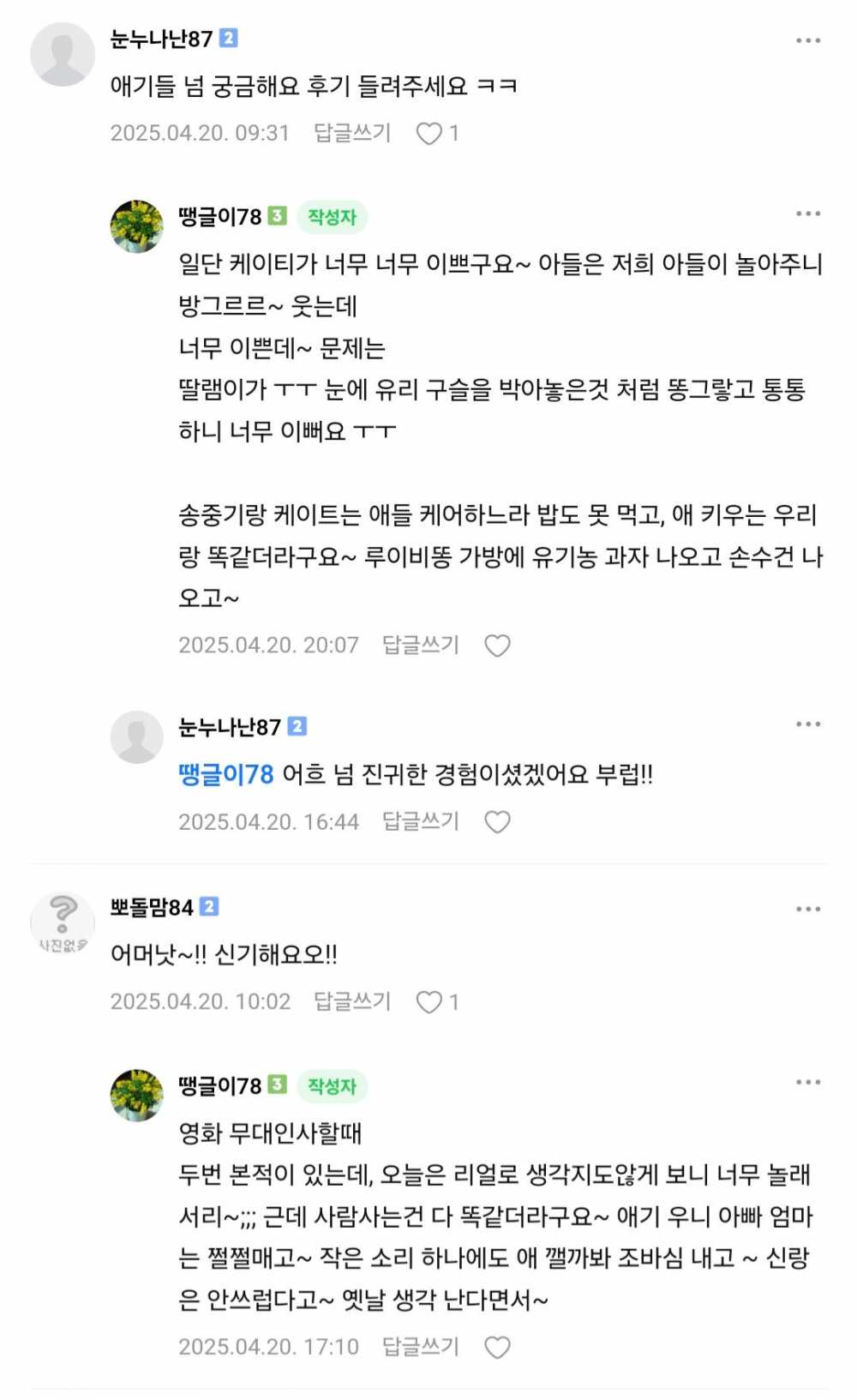Like 눈누나난87's comment from 09:31
This screenshot has width=857, height=1400.
429,134
